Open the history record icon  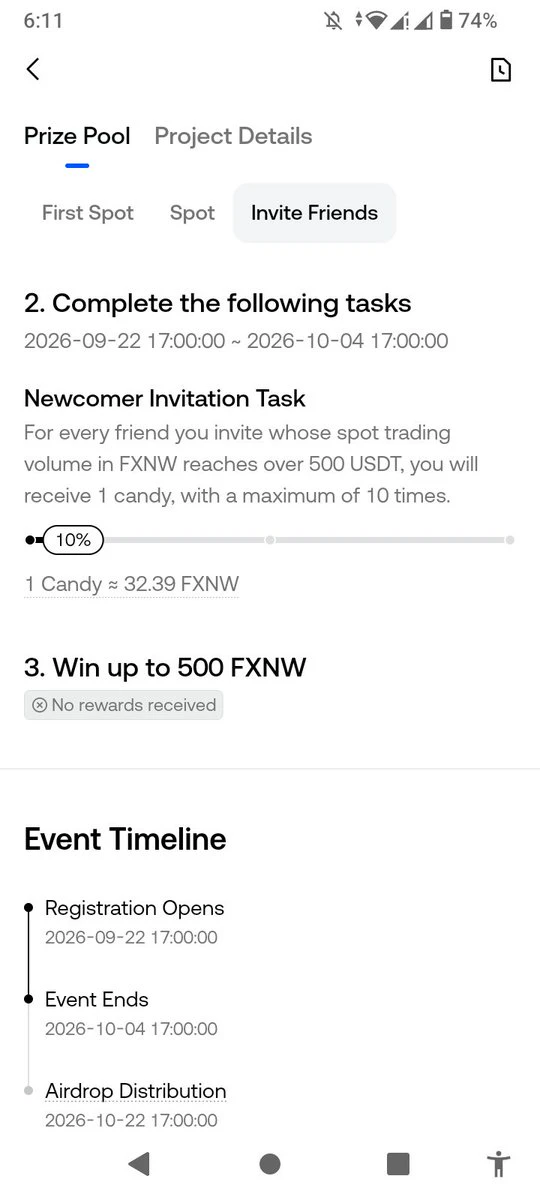(x=500, y=69)
